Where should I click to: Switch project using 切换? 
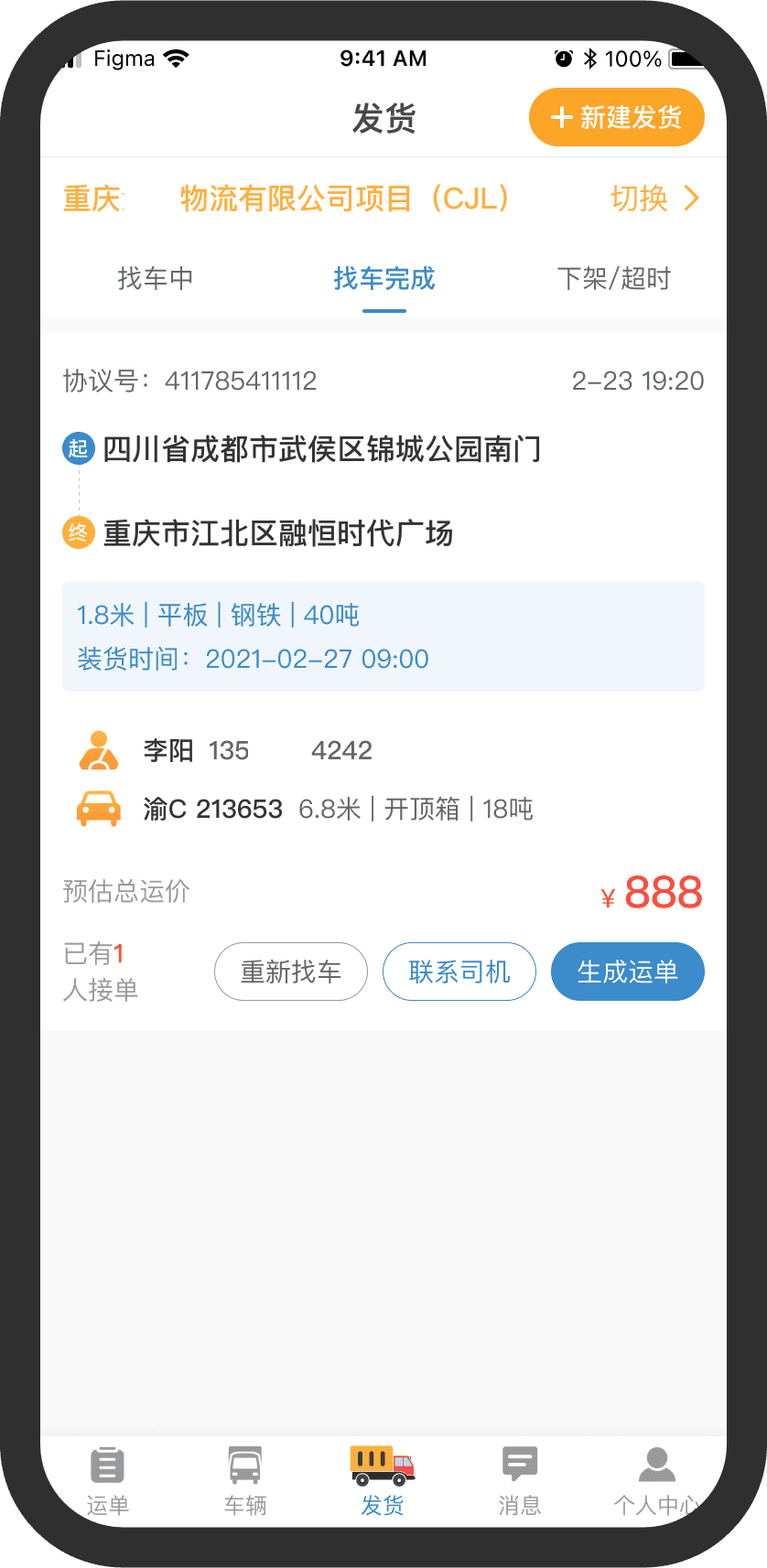pos(654,199)
